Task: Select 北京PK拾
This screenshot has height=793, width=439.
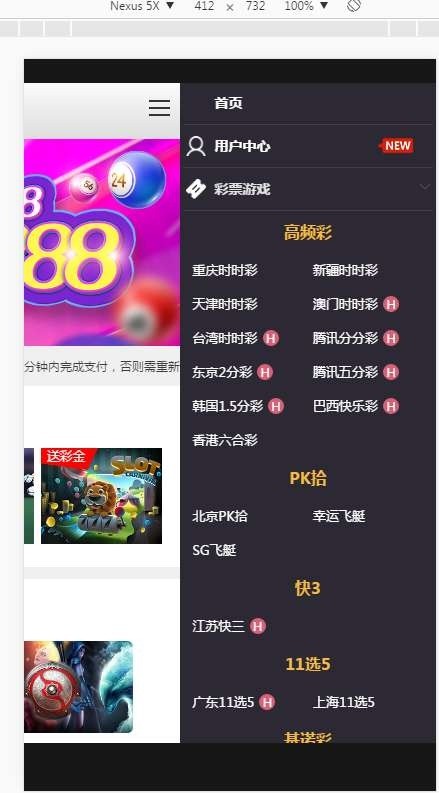Action: [220, 516]
